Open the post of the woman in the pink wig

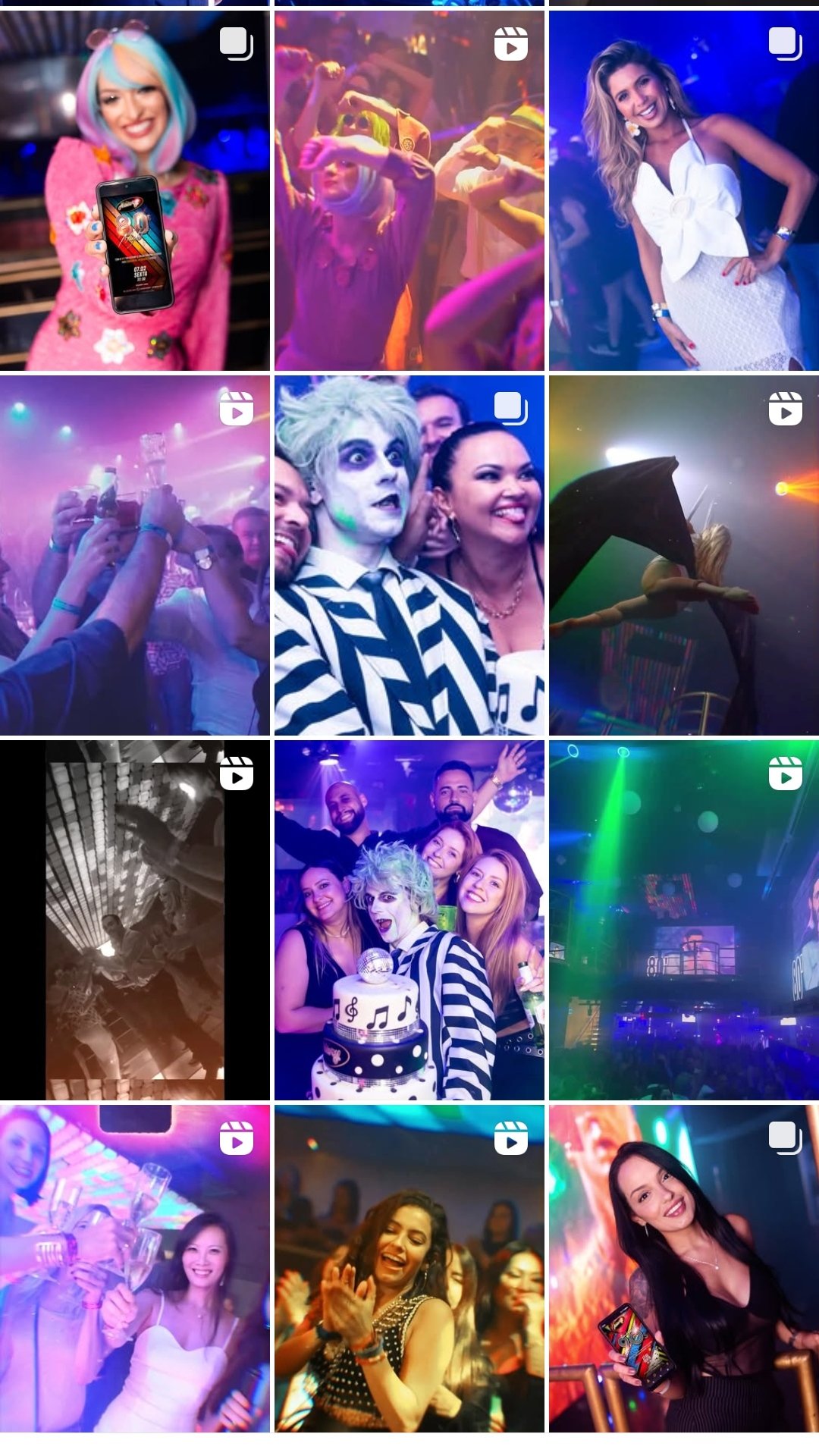coord(135,190)
